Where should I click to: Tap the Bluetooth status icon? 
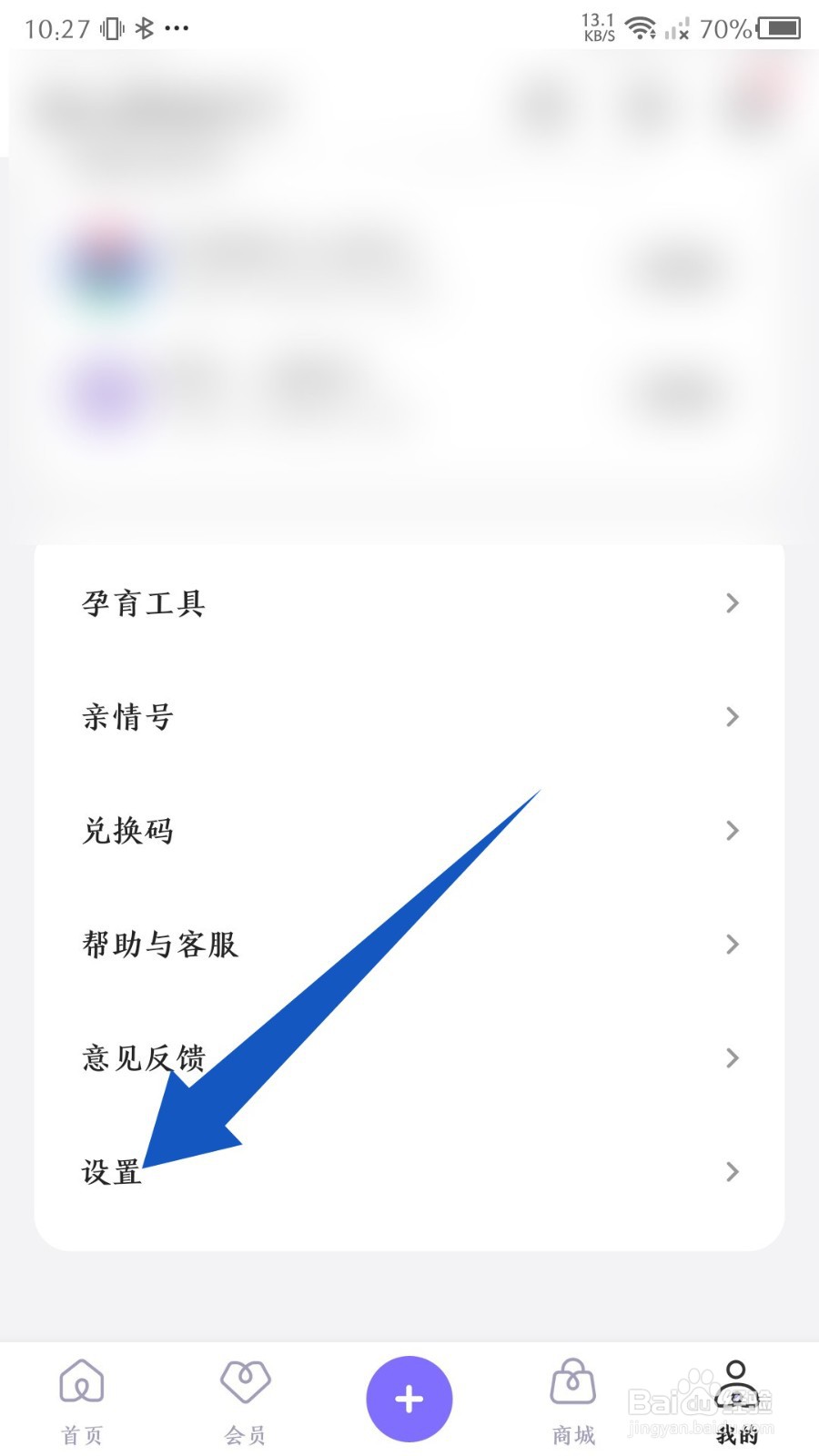144,27
